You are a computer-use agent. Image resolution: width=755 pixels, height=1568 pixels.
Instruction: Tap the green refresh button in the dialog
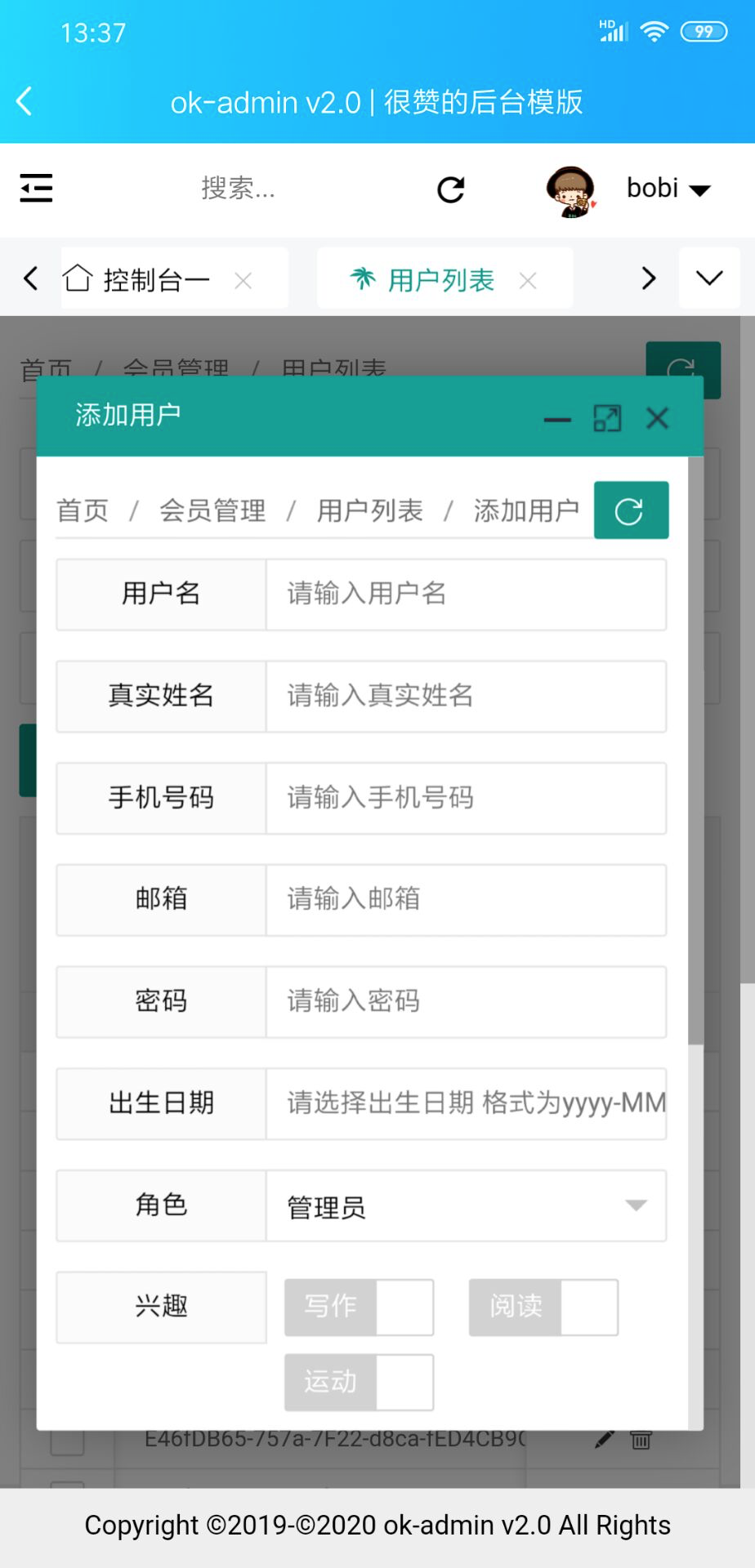click(x=631, y=510)
